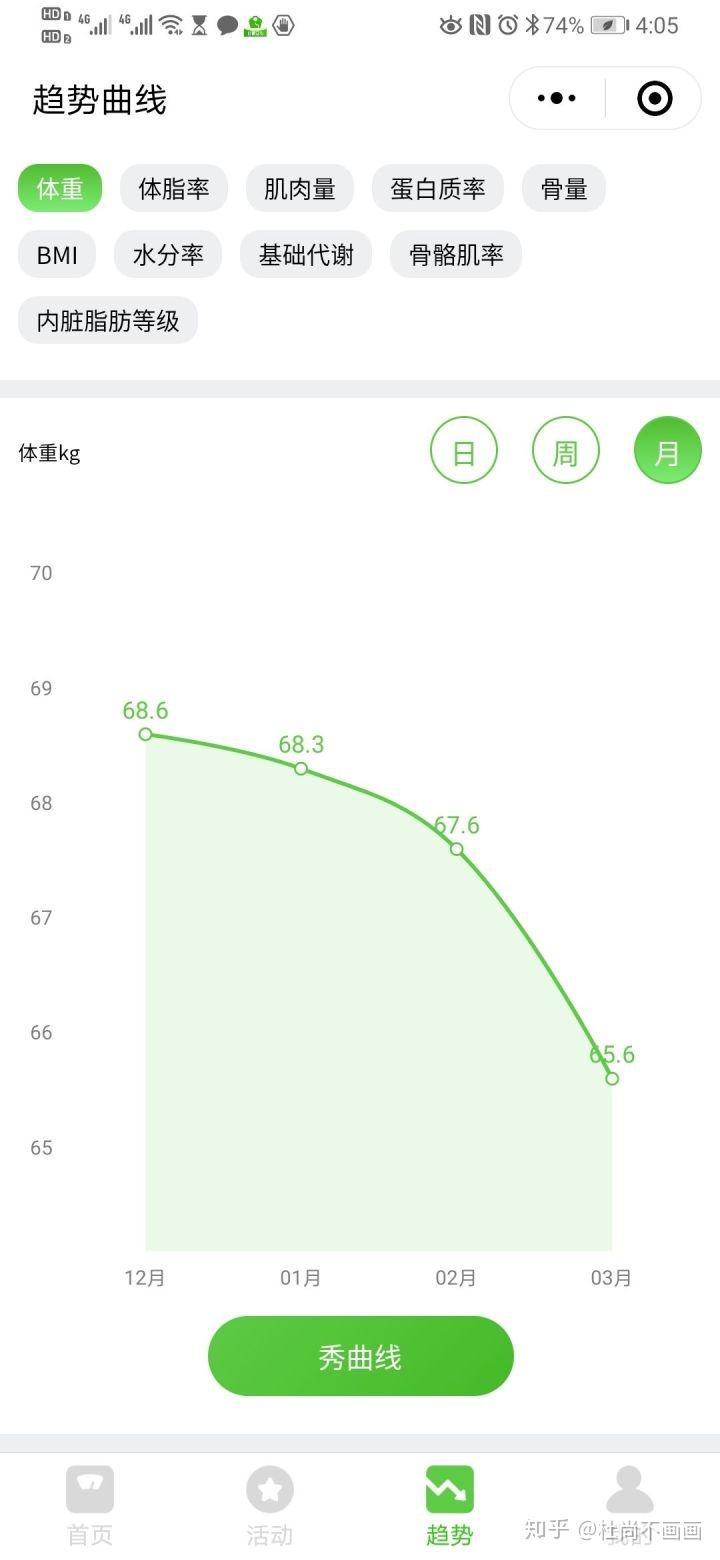Image resolution: width=720 pixels, height=1560 pixels.
Task: View the 骨量 curve
Action: [x=564, y=188]
